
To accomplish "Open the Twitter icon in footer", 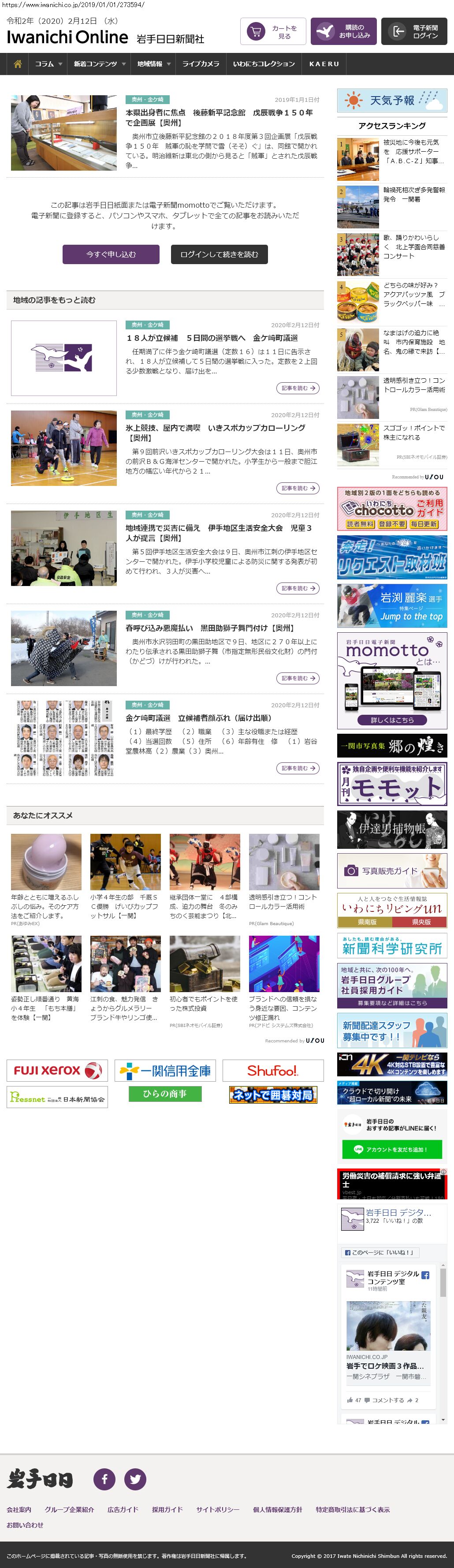I will [135, 1478].
